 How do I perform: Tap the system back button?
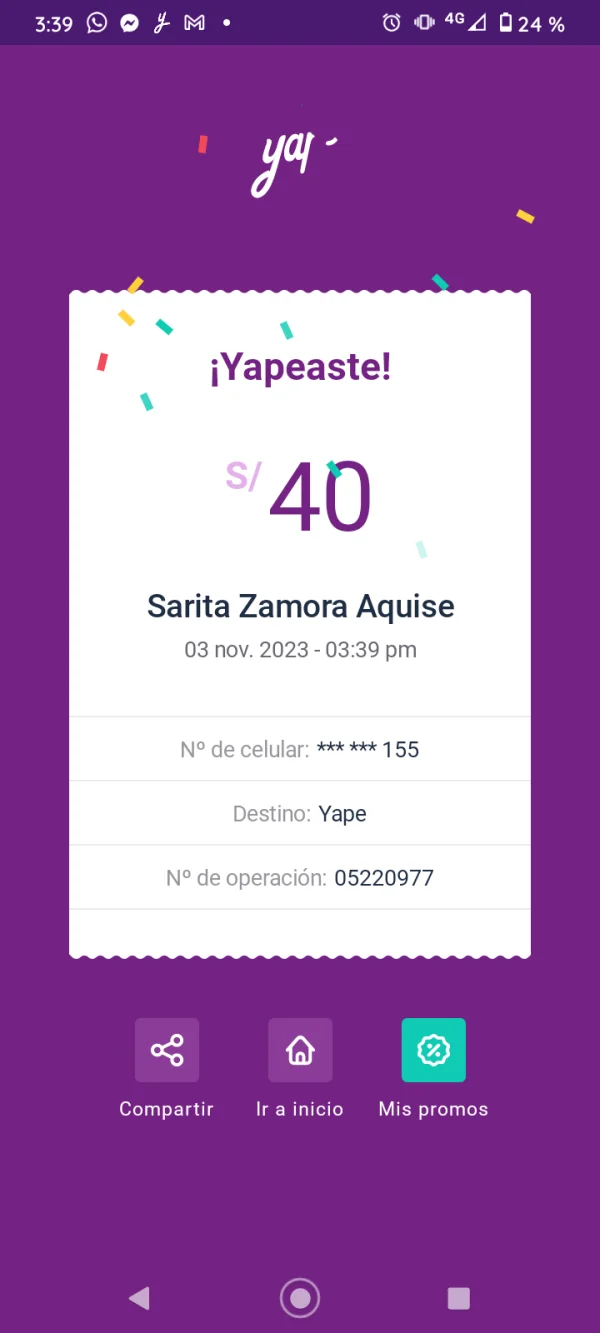pyautogui.click(x=139, y=1298)
